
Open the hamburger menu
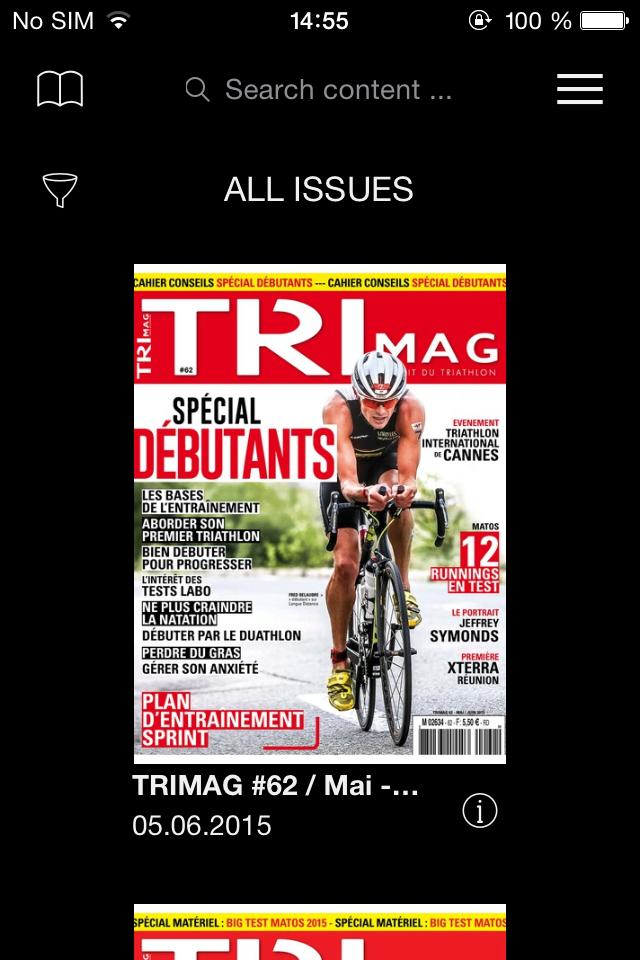[580, 89]
